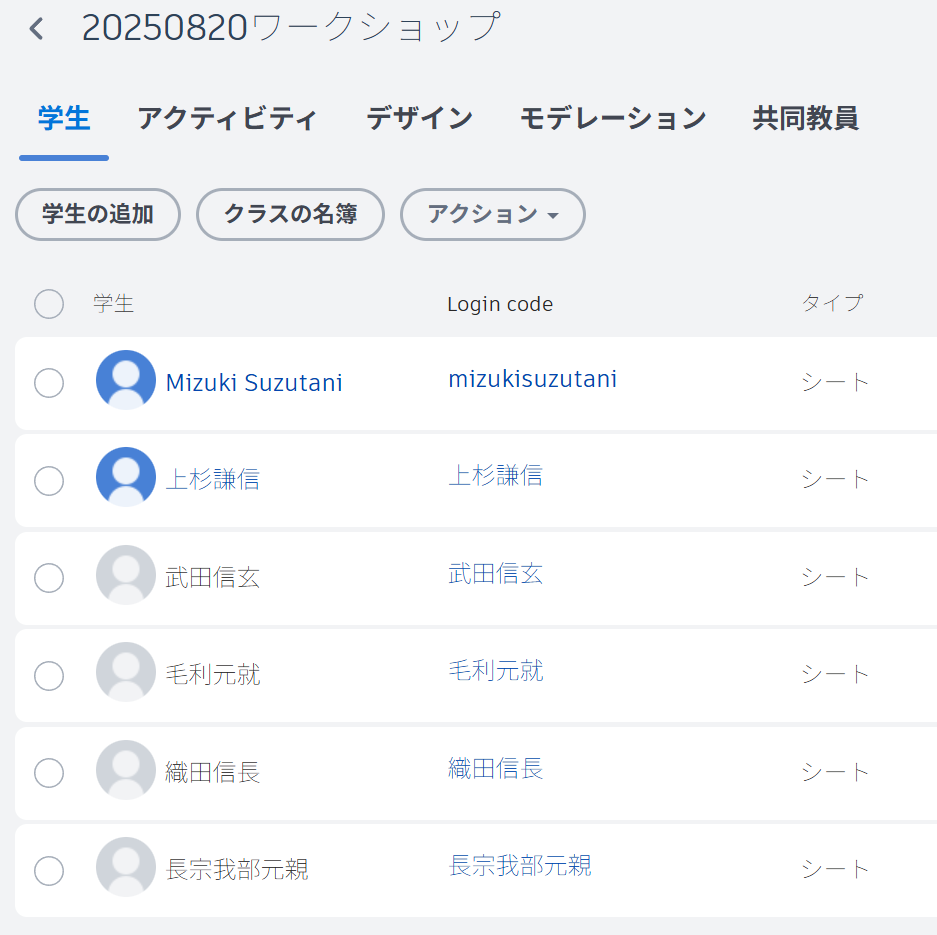Select 毛利元就 with its checkbox
Viewport: 937px width, 935px height.
coord(49,676)
